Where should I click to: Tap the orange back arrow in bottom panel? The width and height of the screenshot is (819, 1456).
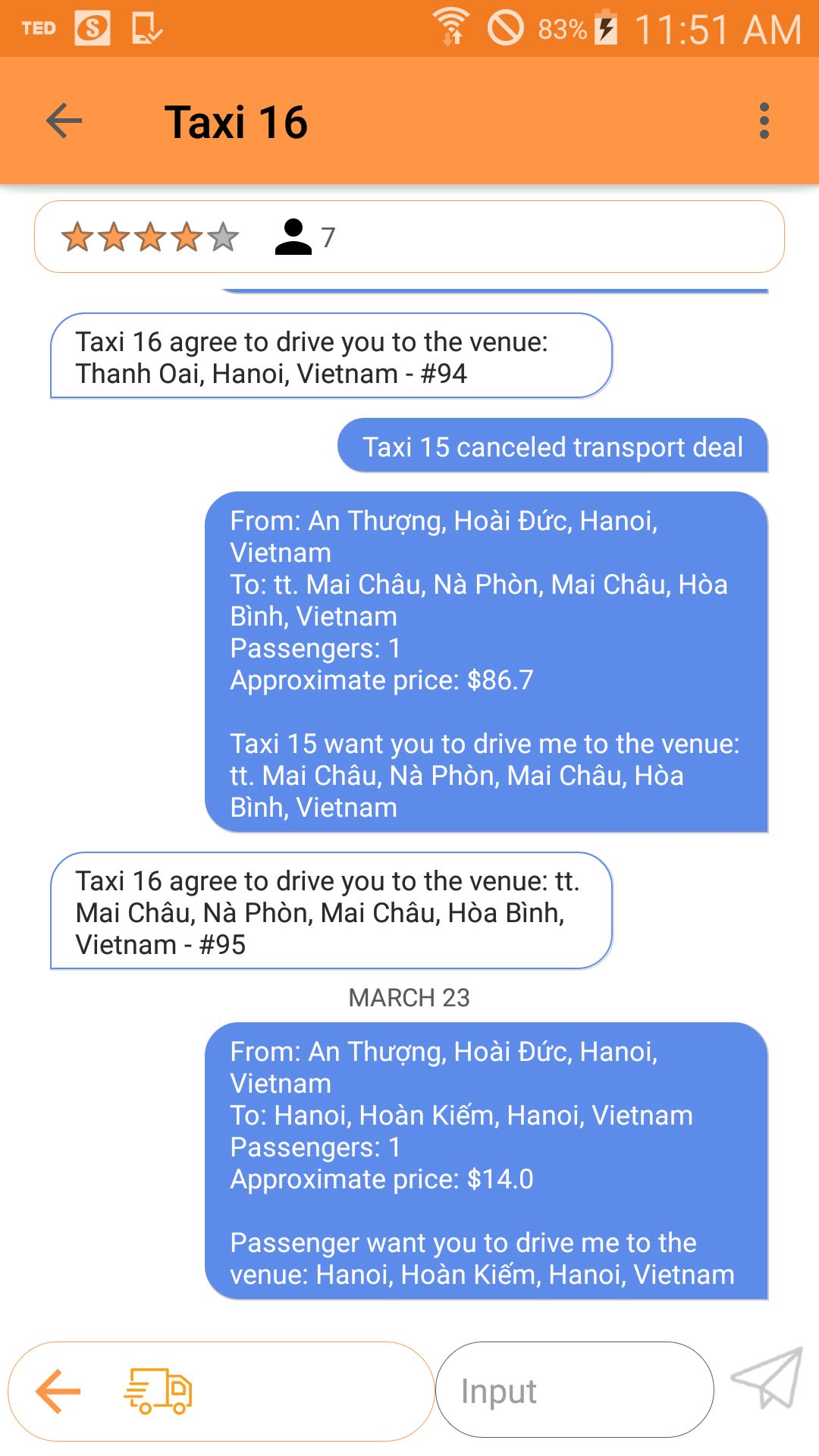[58, 1392]
